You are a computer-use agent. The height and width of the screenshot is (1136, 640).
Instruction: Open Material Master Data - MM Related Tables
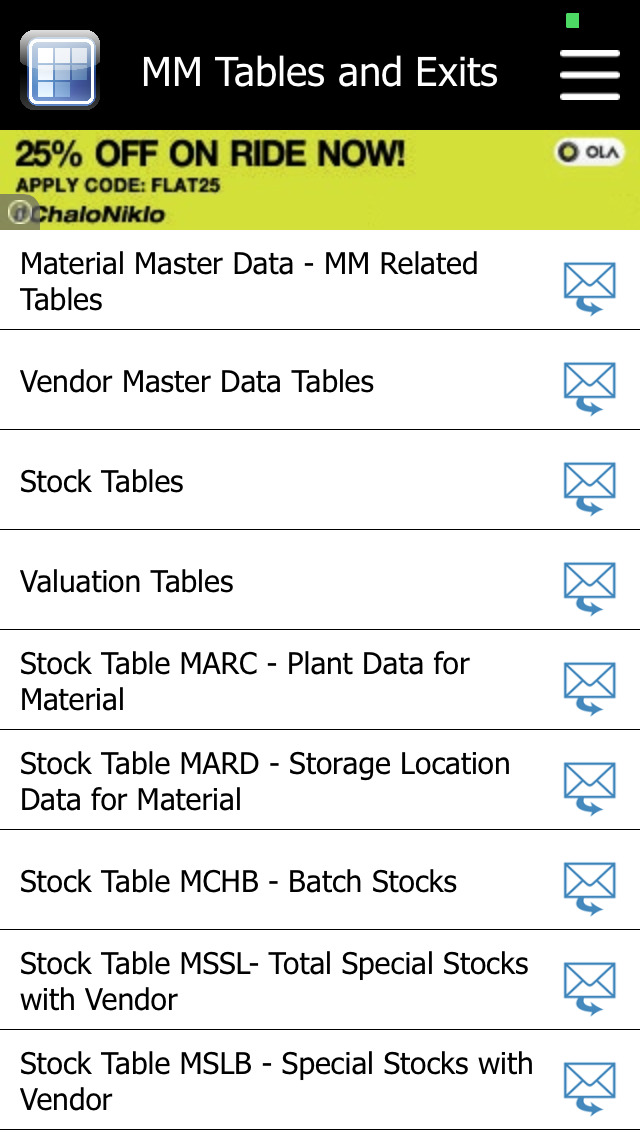[x=320, y=281]
